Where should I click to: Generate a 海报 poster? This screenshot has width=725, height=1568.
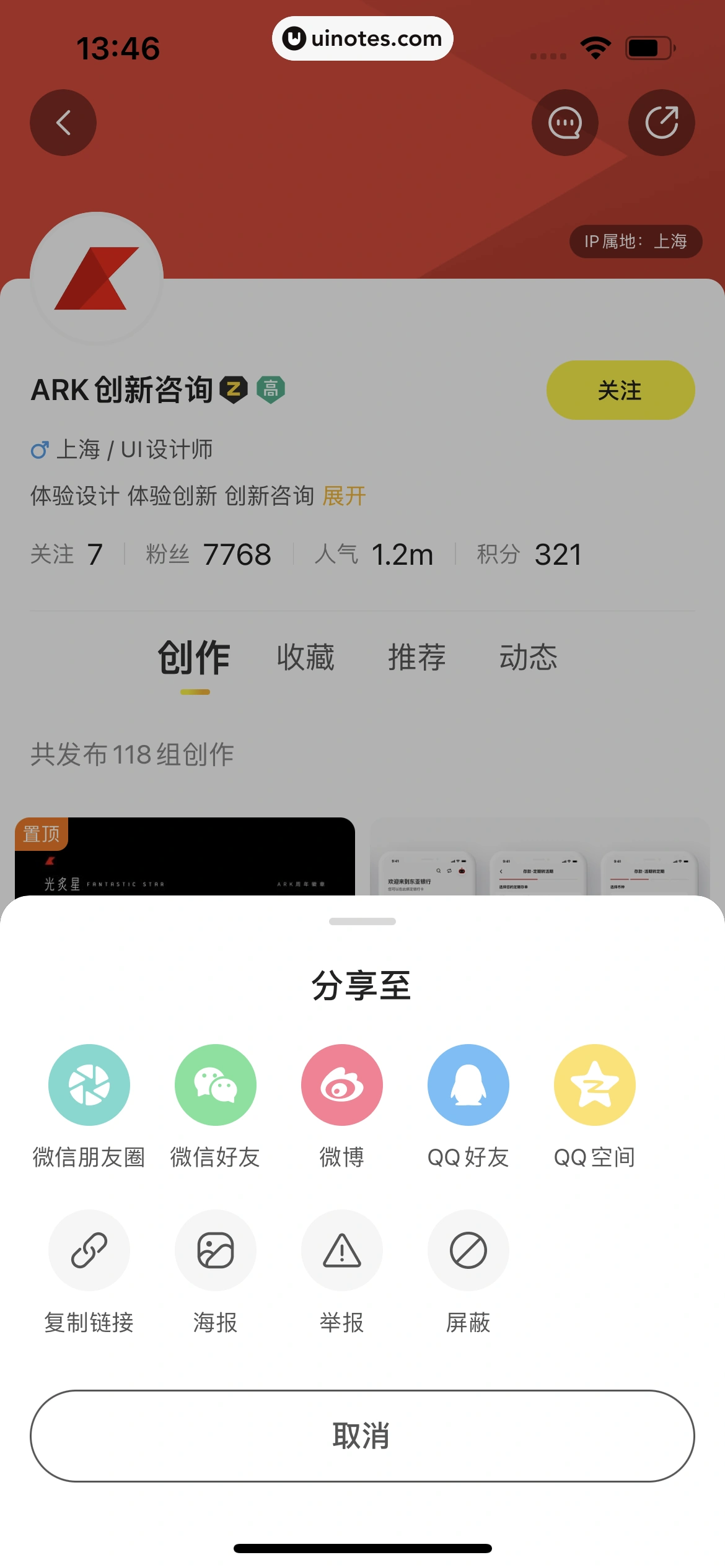tap(216, 1251)
